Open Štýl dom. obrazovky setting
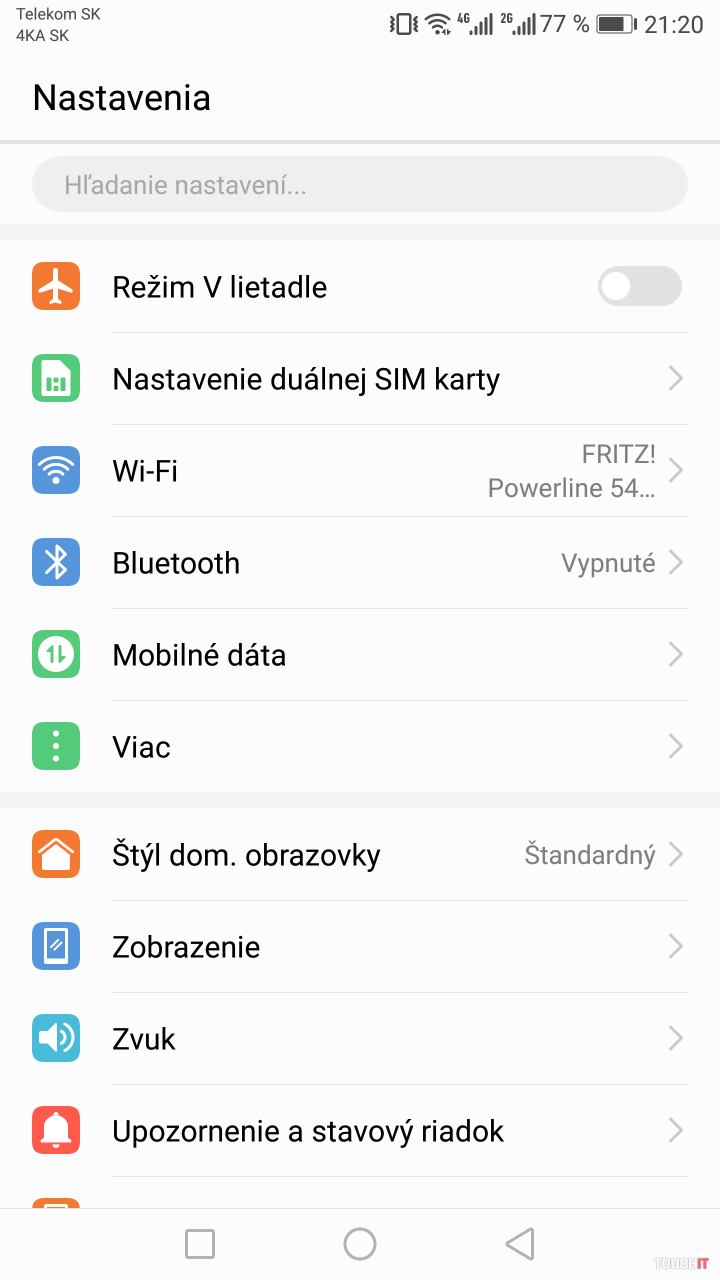Viewport: 720px width, 1280px height. click(x=360, y=855)
